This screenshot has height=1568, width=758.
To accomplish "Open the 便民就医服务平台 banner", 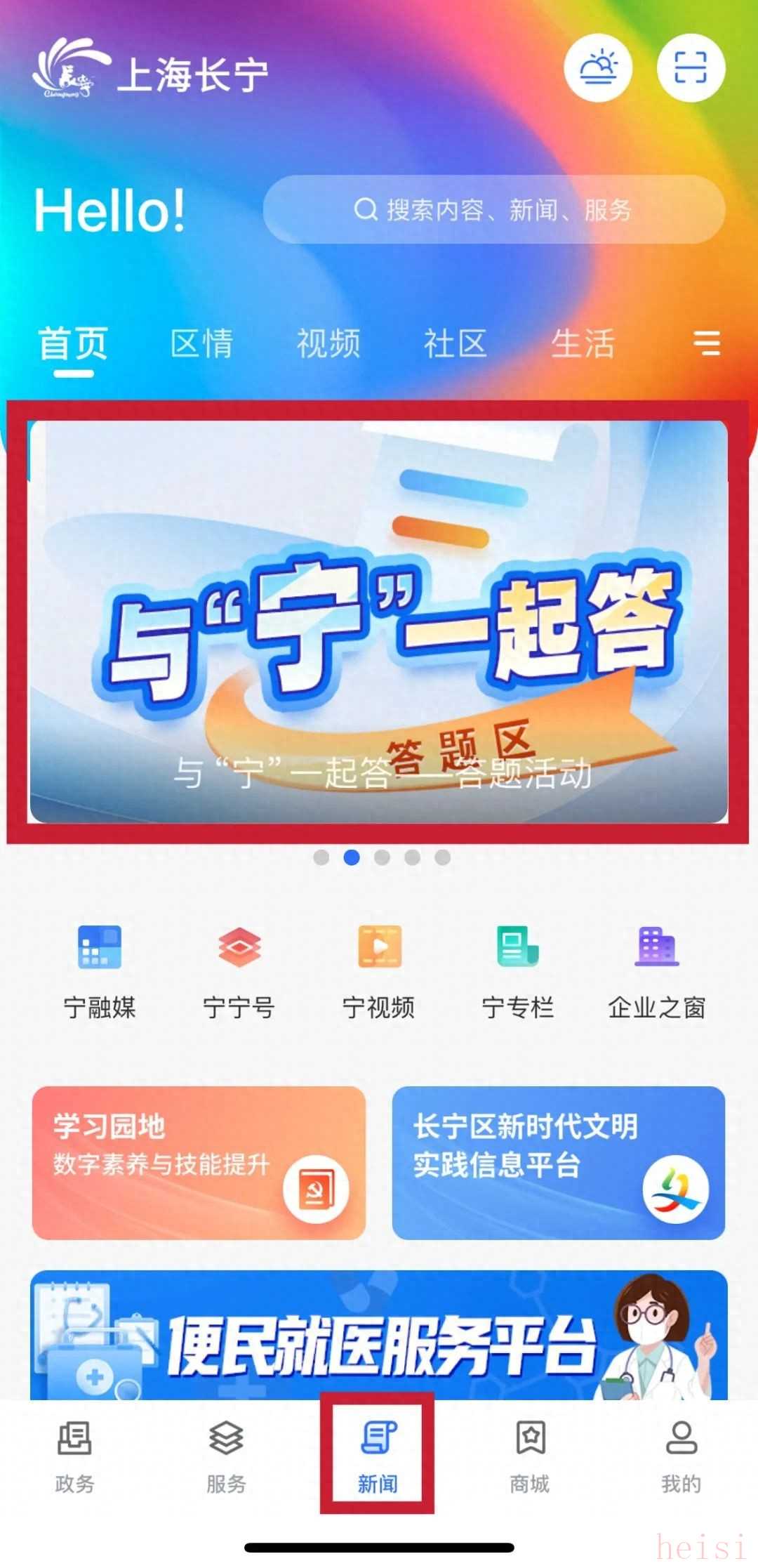I will (378, 1334).
